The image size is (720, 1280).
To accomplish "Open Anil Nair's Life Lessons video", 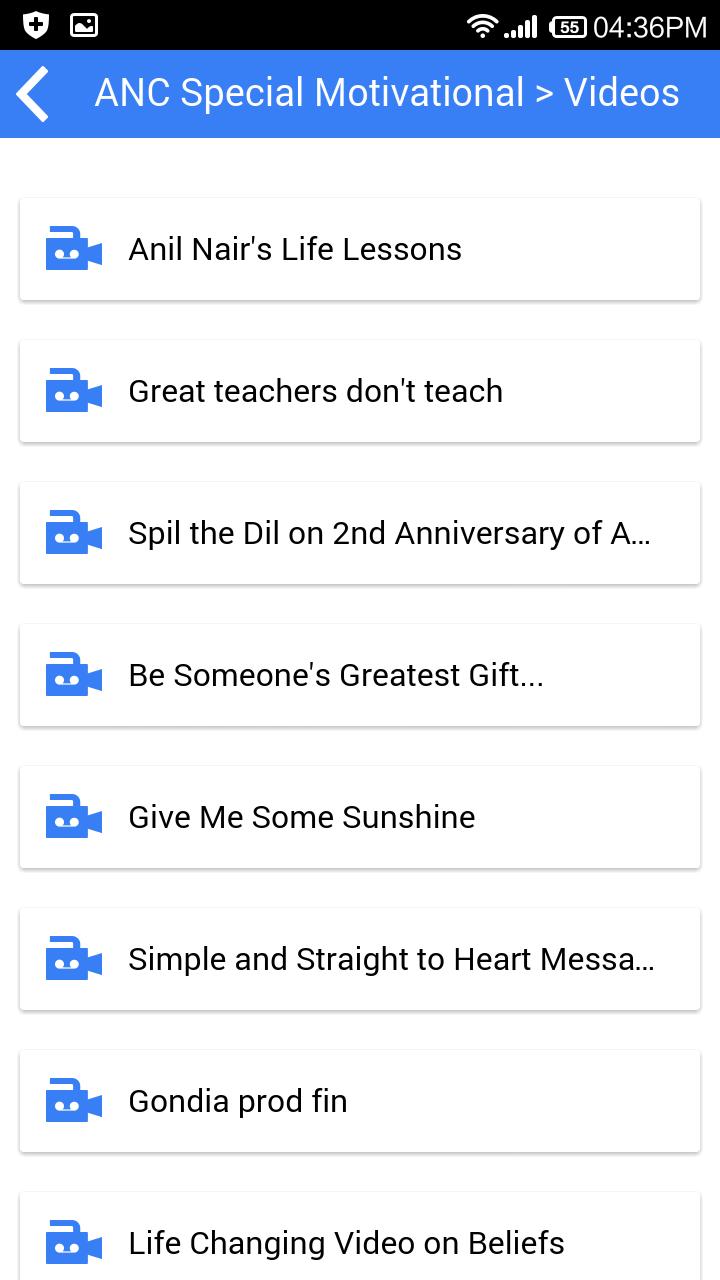I will coord(360,249).
